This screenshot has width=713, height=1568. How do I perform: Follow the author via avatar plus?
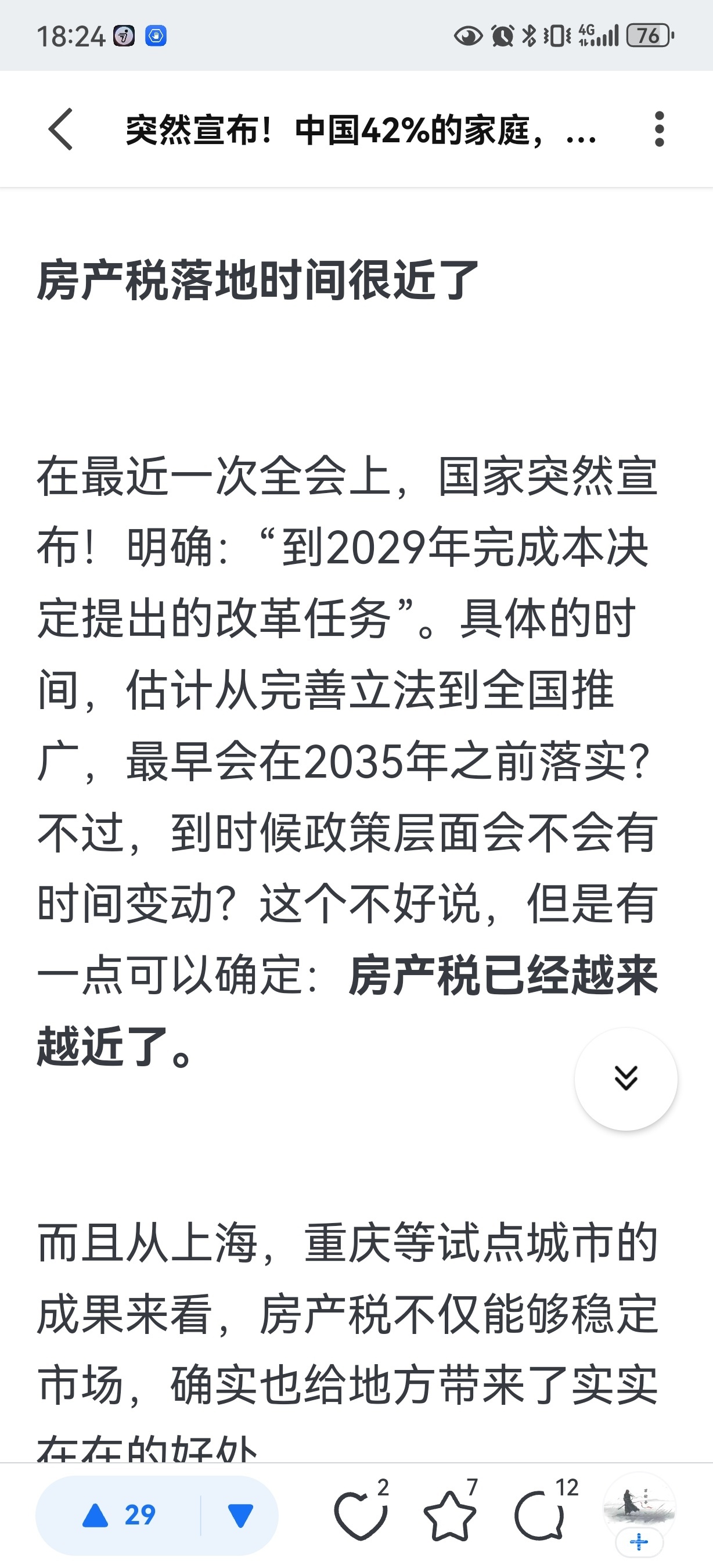pos(639,1542)
